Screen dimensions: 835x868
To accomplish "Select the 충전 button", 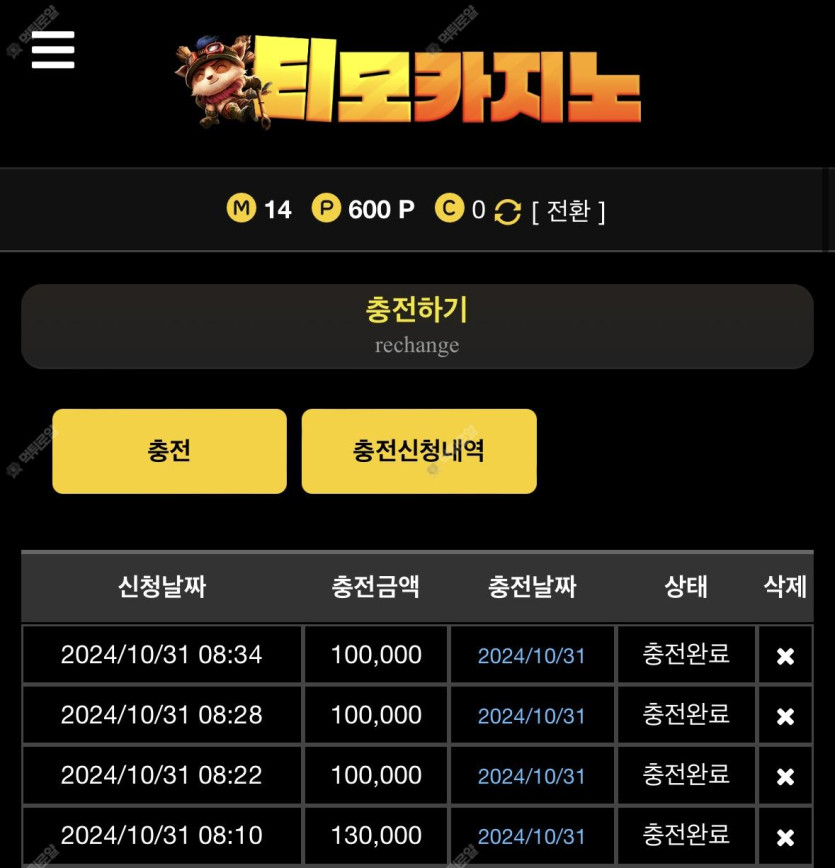I will coord(169,451).
